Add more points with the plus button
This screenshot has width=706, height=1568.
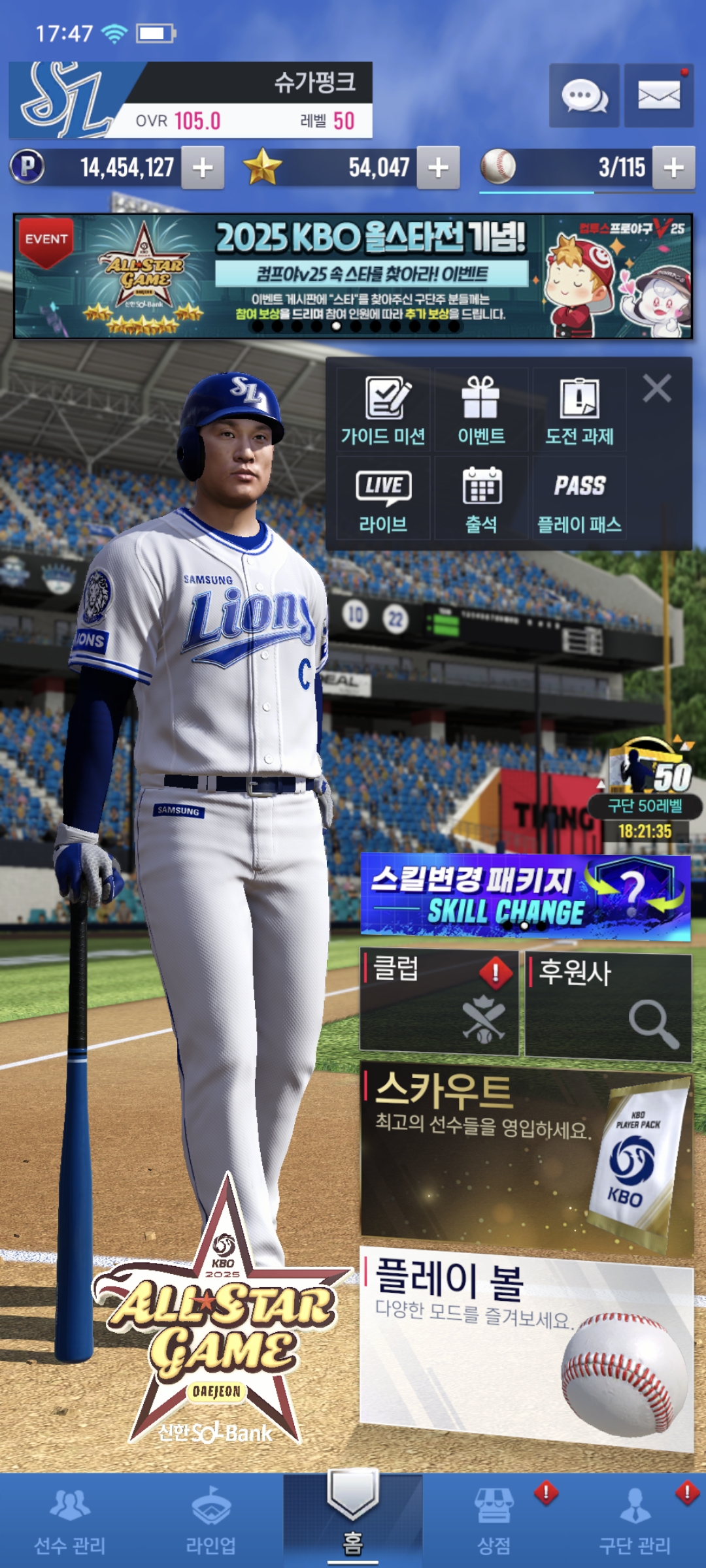click(203, 168)
